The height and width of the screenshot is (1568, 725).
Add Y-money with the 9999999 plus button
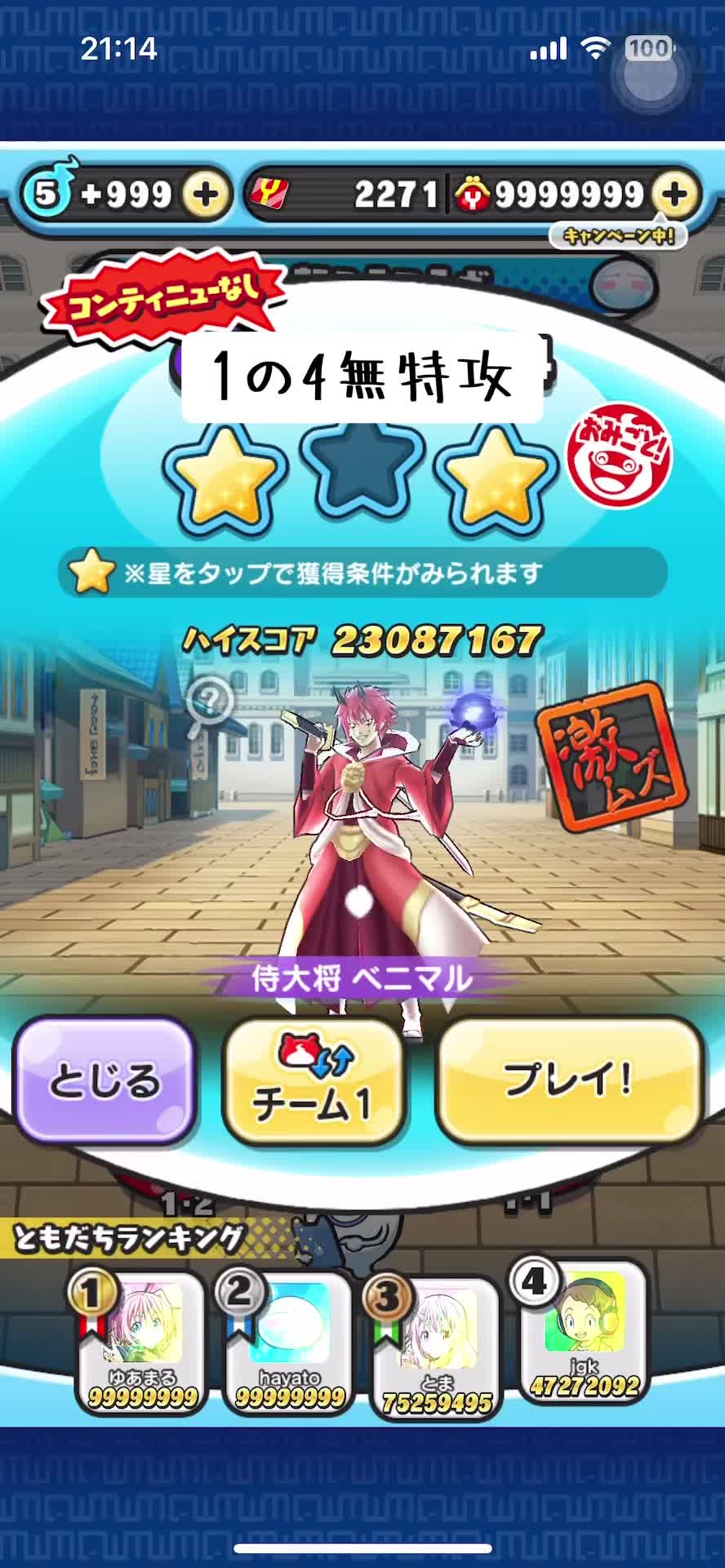click(x=674, y=194)
